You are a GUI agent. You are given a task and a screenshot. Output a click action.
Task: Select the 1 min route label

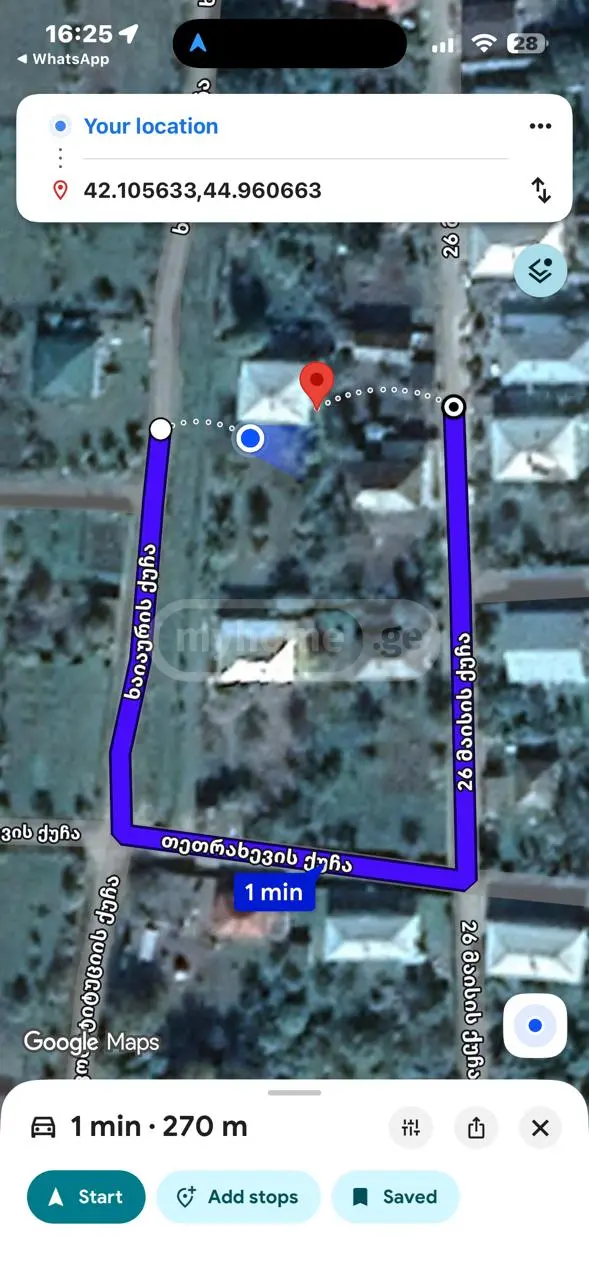(x=275, y=892)
